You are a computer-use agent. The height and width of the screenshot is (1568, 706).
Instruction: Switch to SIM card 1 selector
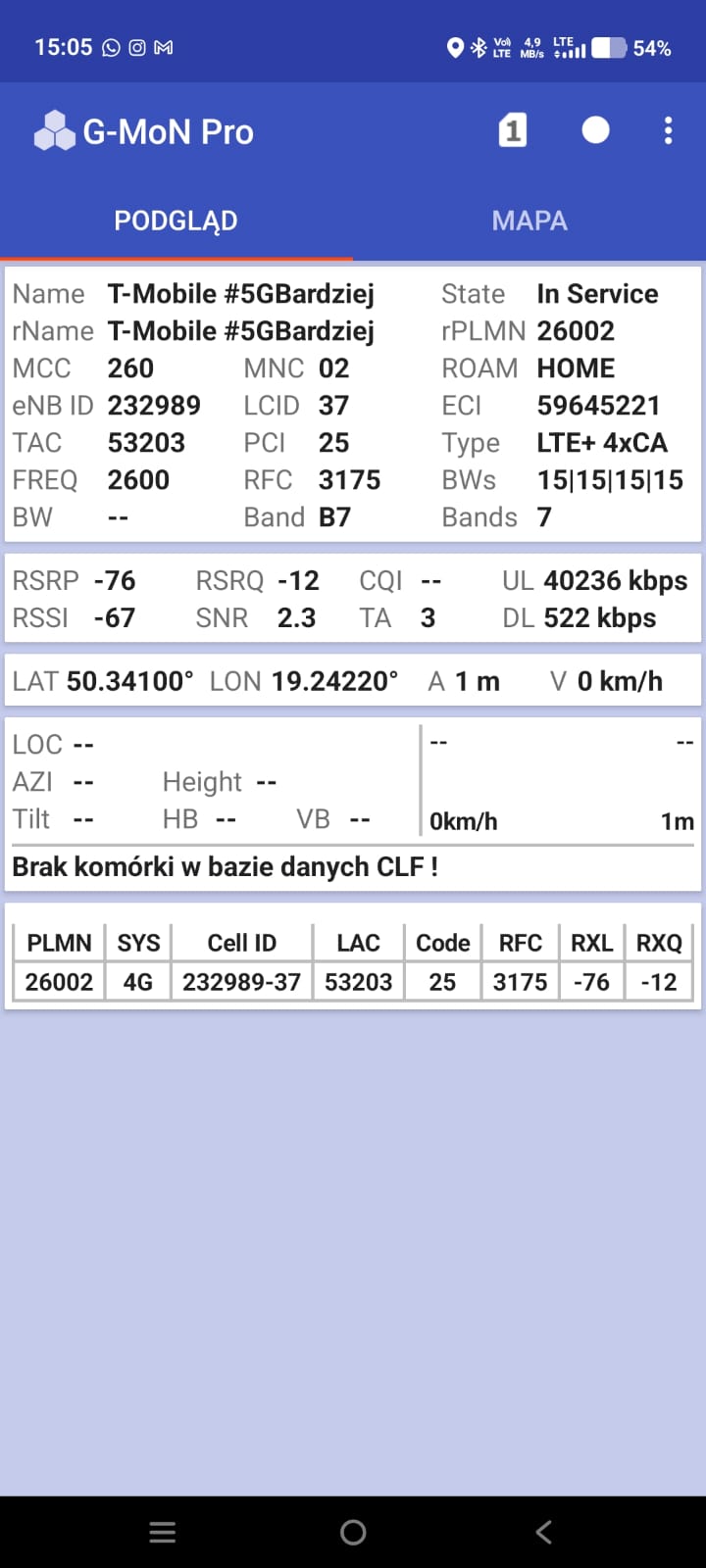pyautogui.click(x=512, y=130)
